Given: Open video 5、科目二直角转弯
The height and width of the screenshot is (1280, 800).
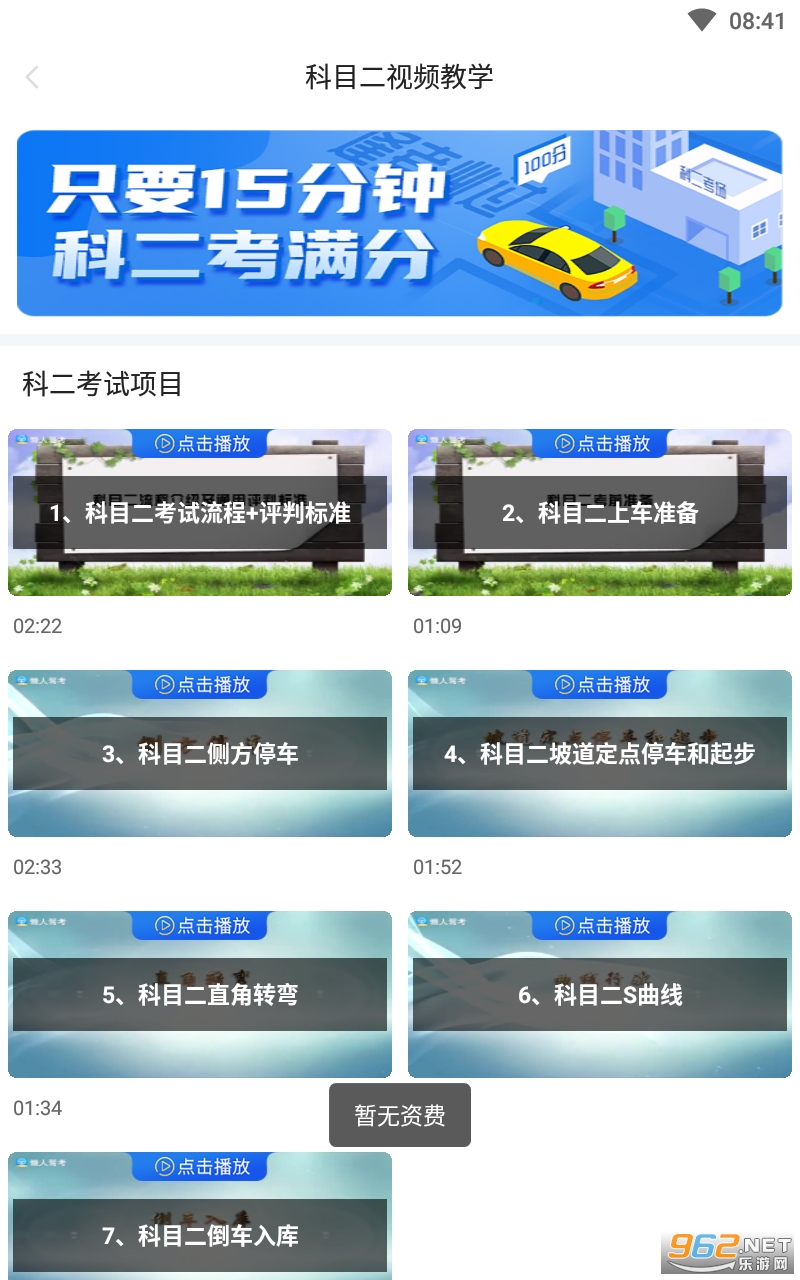Looking at the screenshot, I should (200, 994).
